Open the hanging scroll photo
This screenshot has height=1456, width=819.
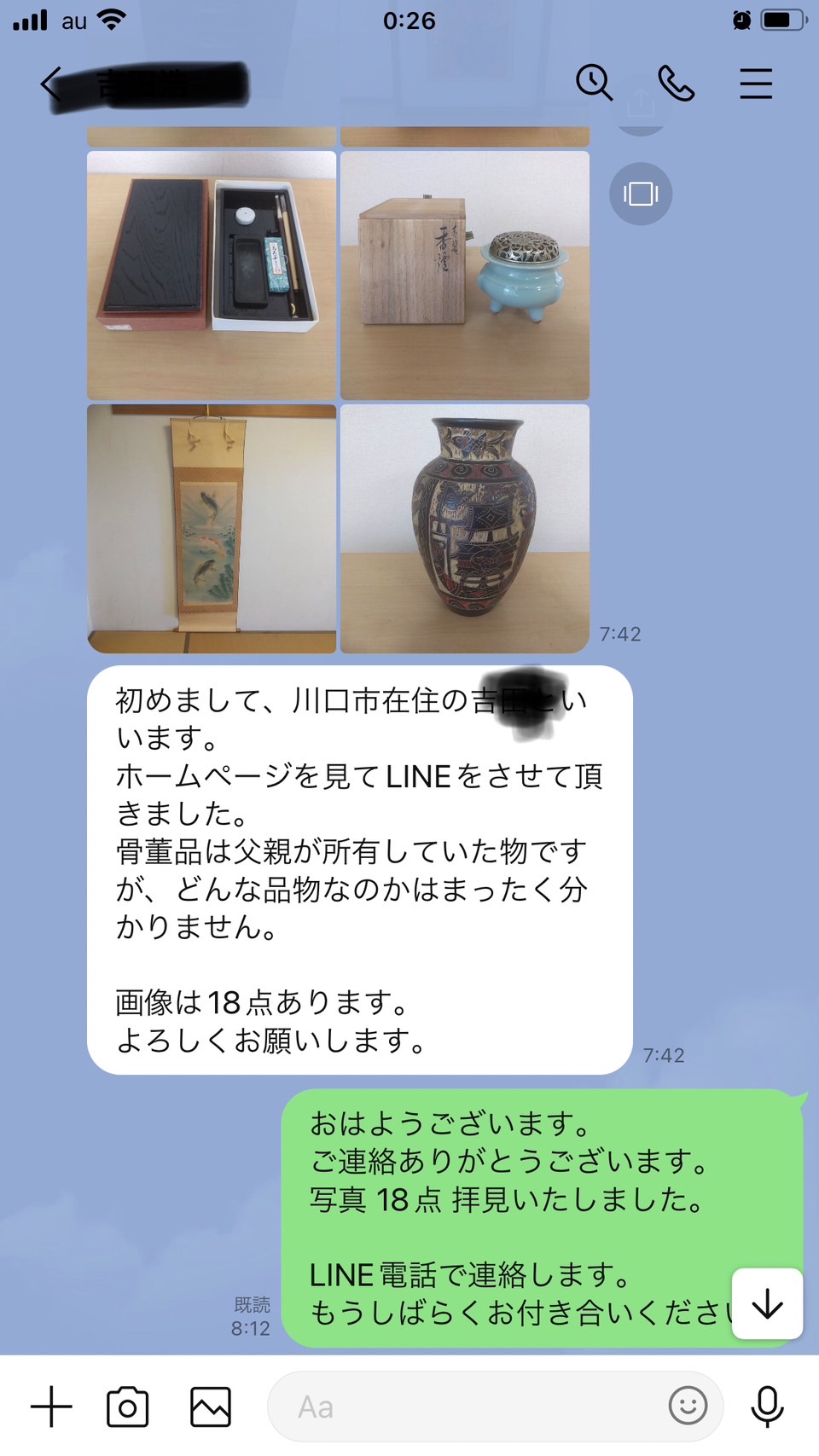(x=212, y=529)
